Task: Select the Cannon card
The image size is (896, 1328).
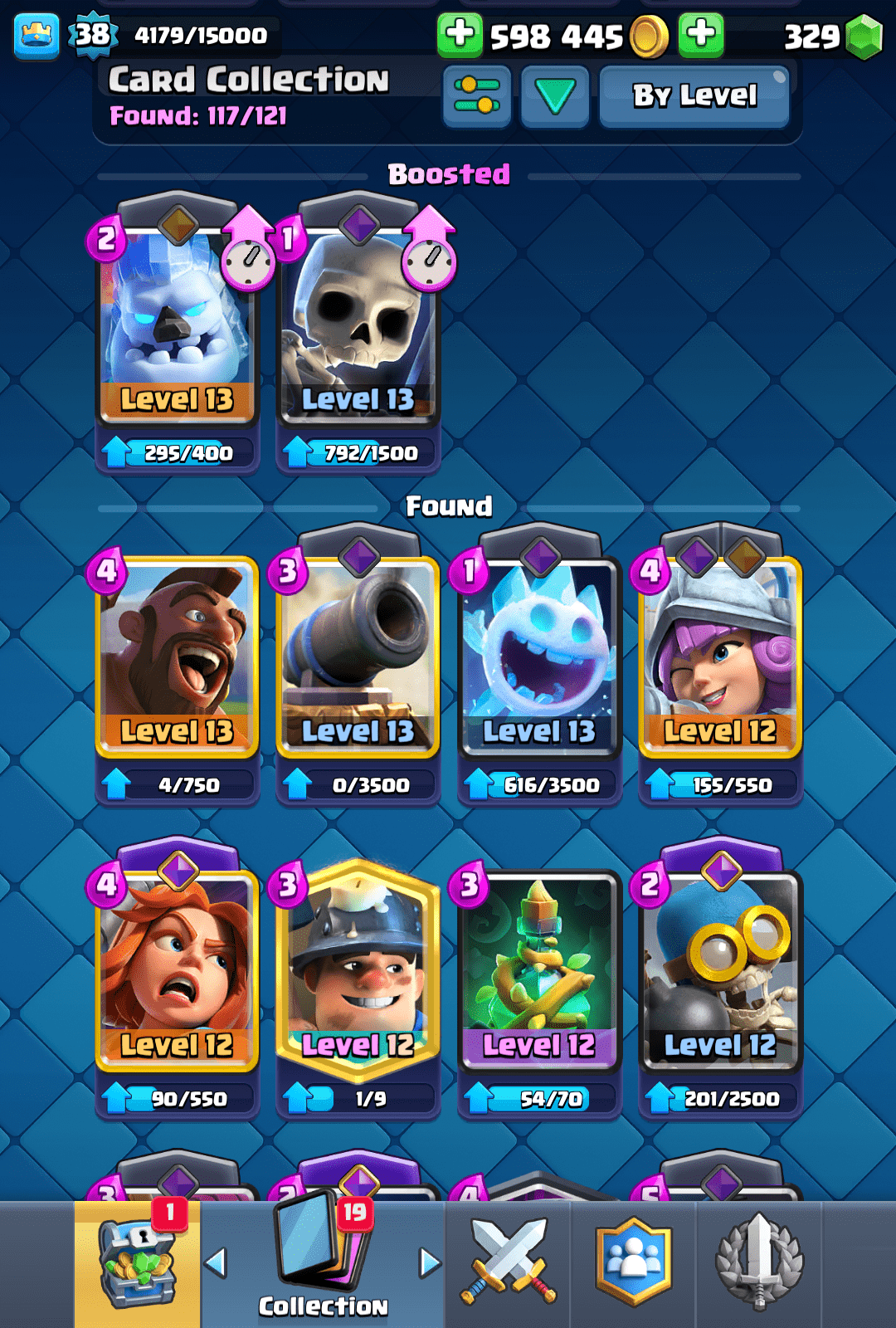Action: tap(358, 656)
